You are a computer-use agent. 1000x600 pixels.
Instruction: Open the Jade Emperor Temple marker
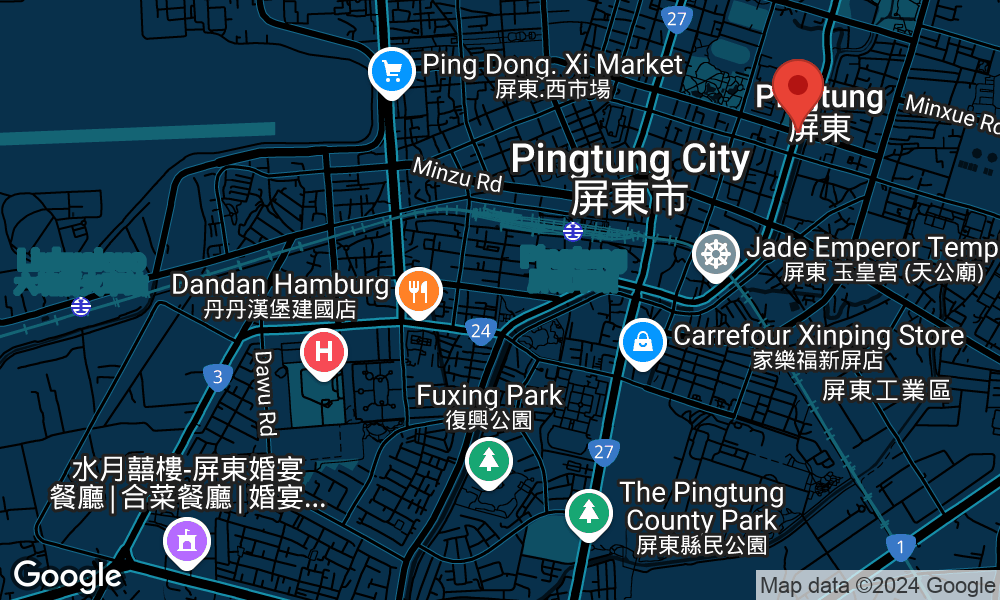(716, 254)
